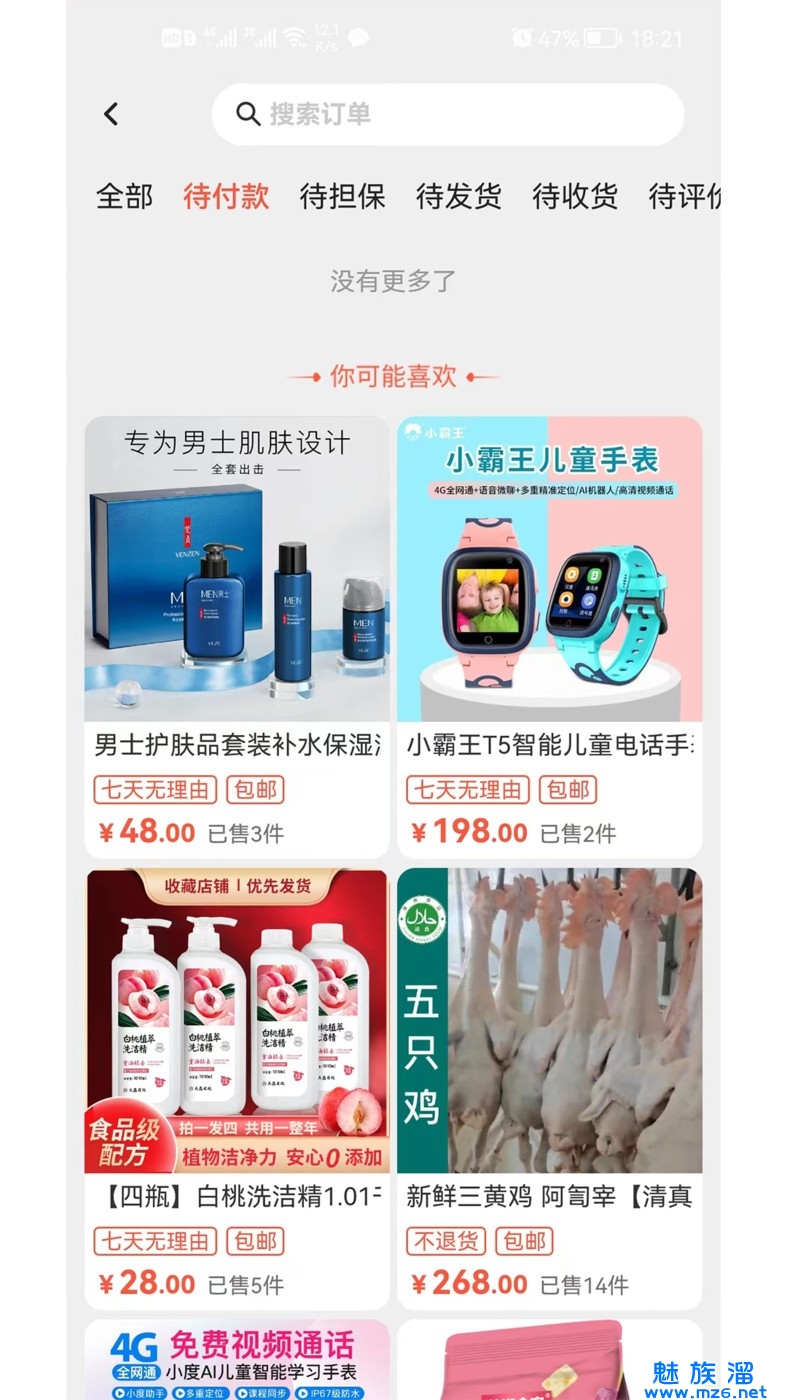Tap the 搜索订单 search field
Viewport: 787px width, 1400px height.
(x=448, y=114)
